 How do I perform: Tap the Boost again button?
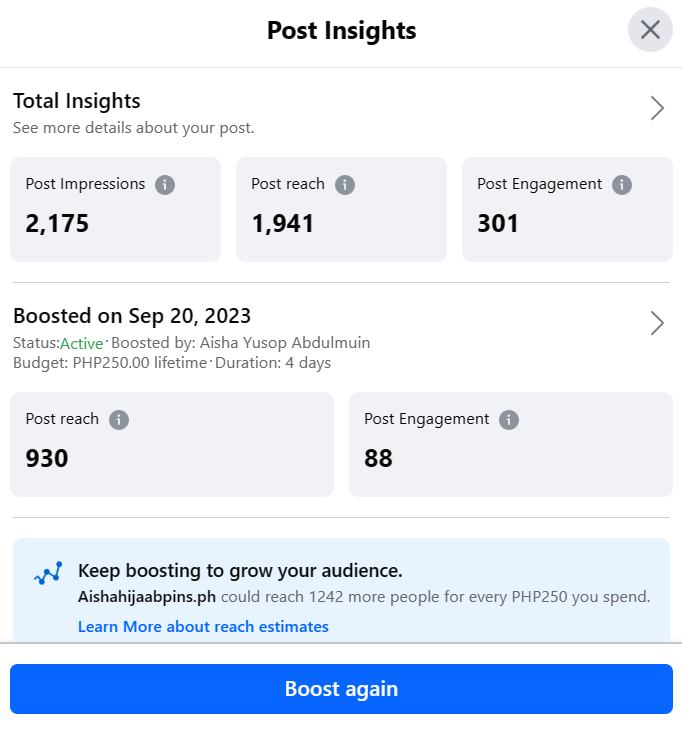(341, 689)
